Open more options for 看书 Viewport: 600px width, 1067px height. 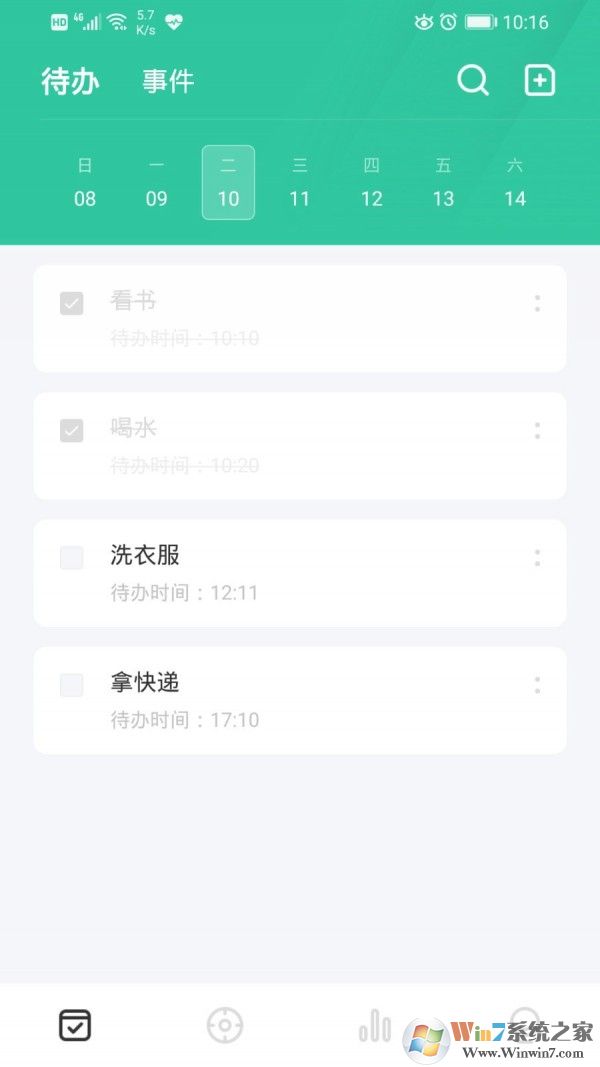pyautogui.click(x=537, y=303)
